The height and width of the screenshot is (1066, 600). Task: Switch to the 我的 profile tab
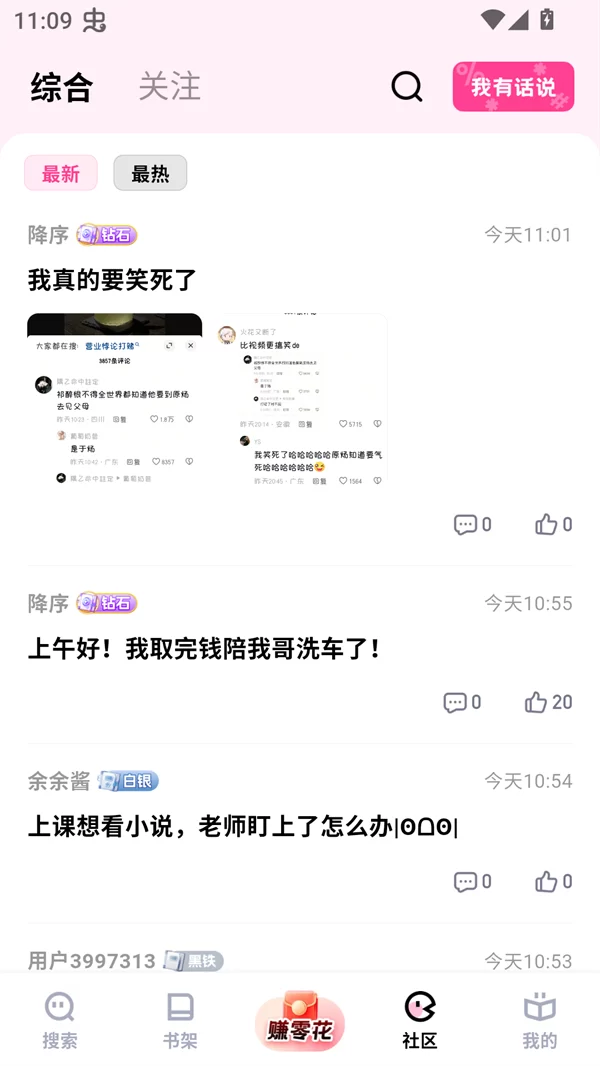click(x=539, y=1020)
